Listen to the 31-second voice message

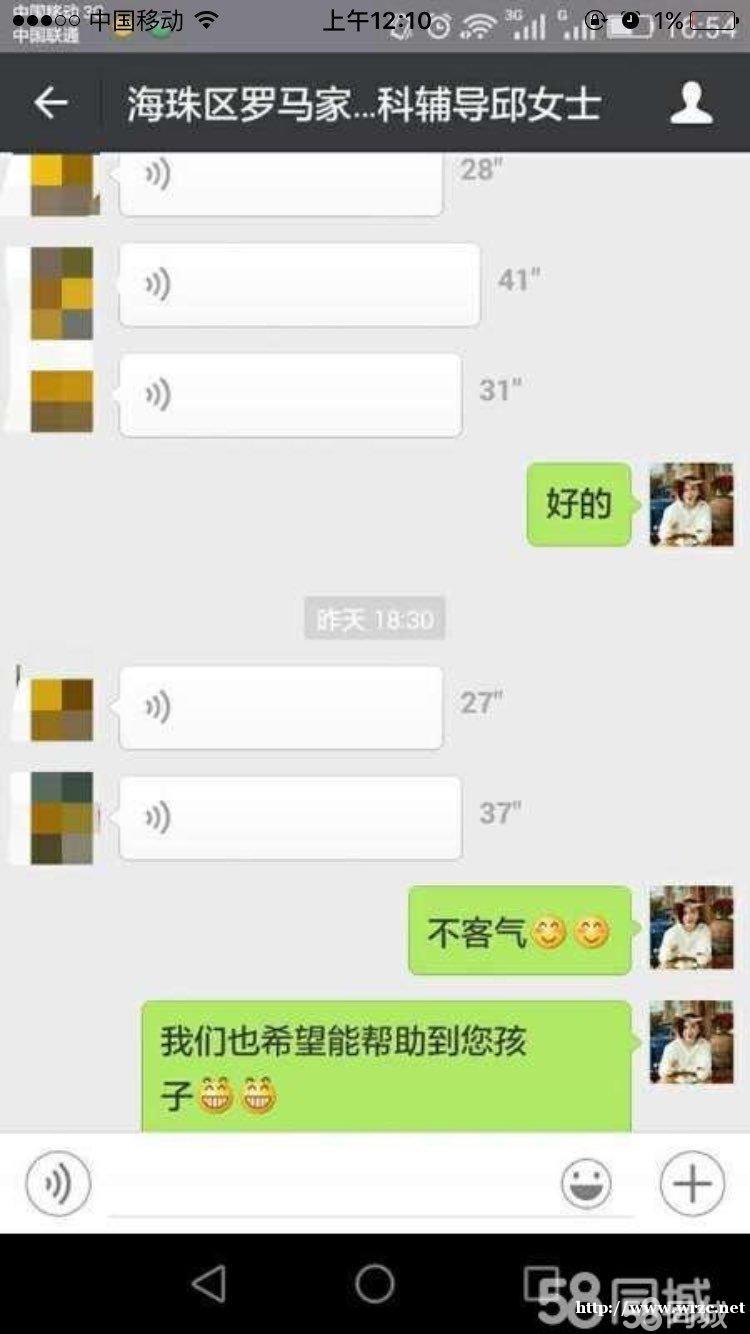tap(290, 395)
